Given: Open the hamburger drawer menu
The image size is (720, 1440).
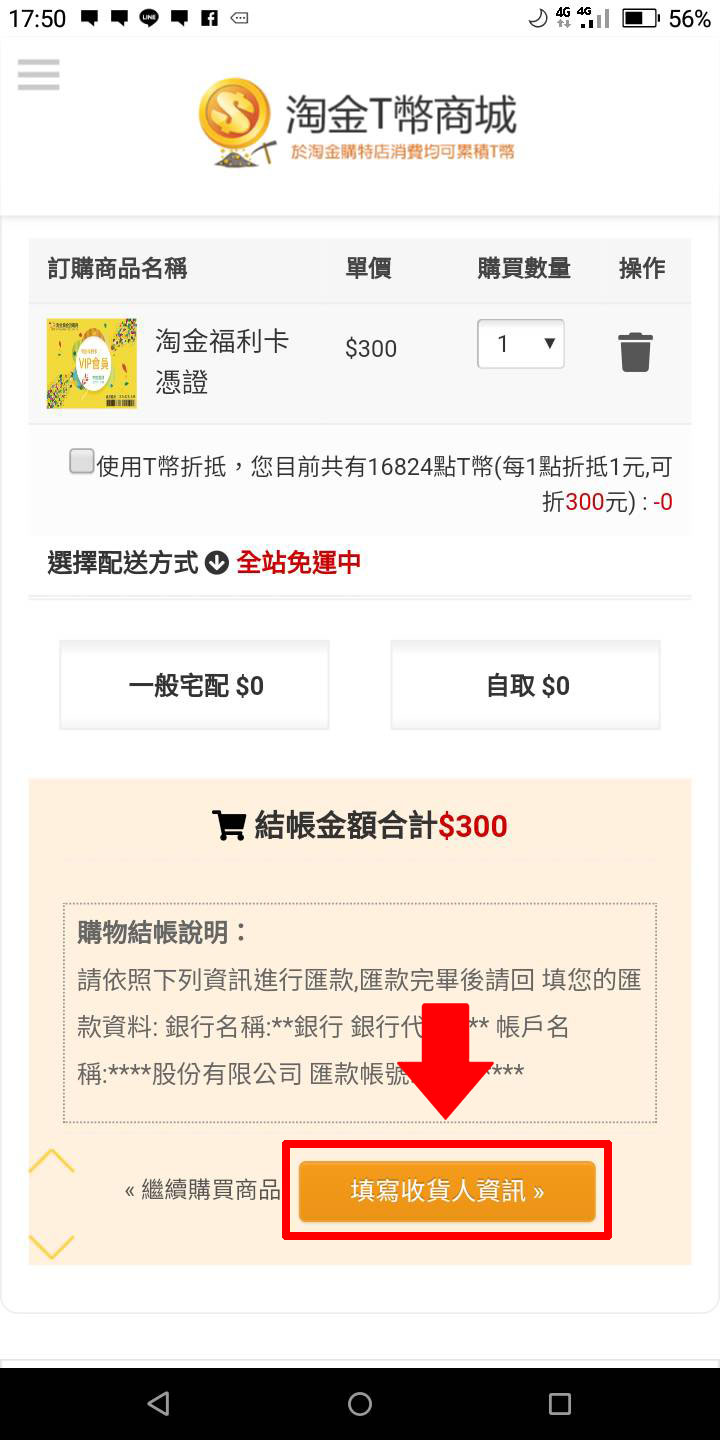Looking at the screenshot, I should tap(39, 75).
